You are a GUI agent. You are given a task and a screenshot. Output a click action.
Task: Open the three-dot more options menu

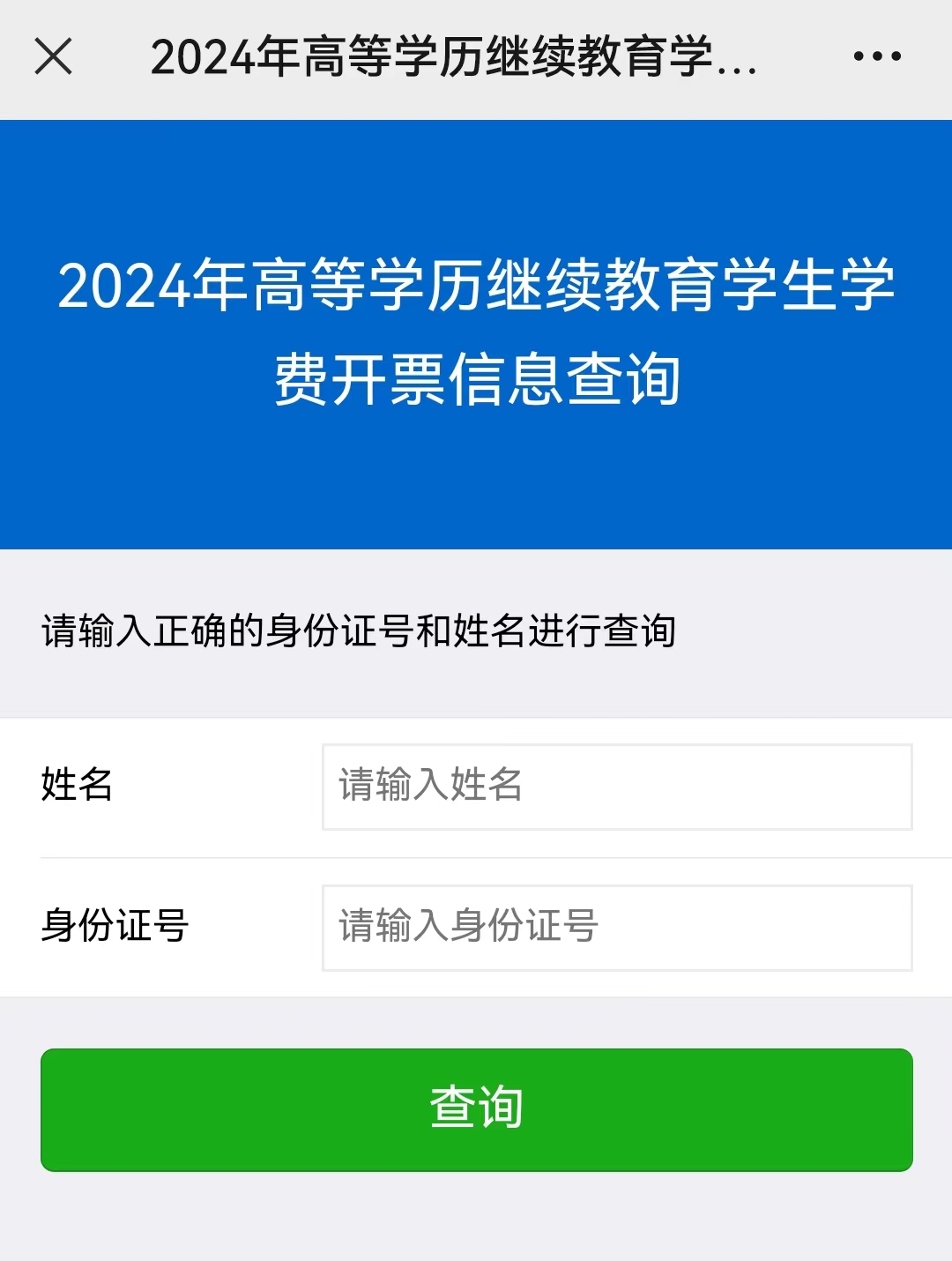(x=876, y=56)
